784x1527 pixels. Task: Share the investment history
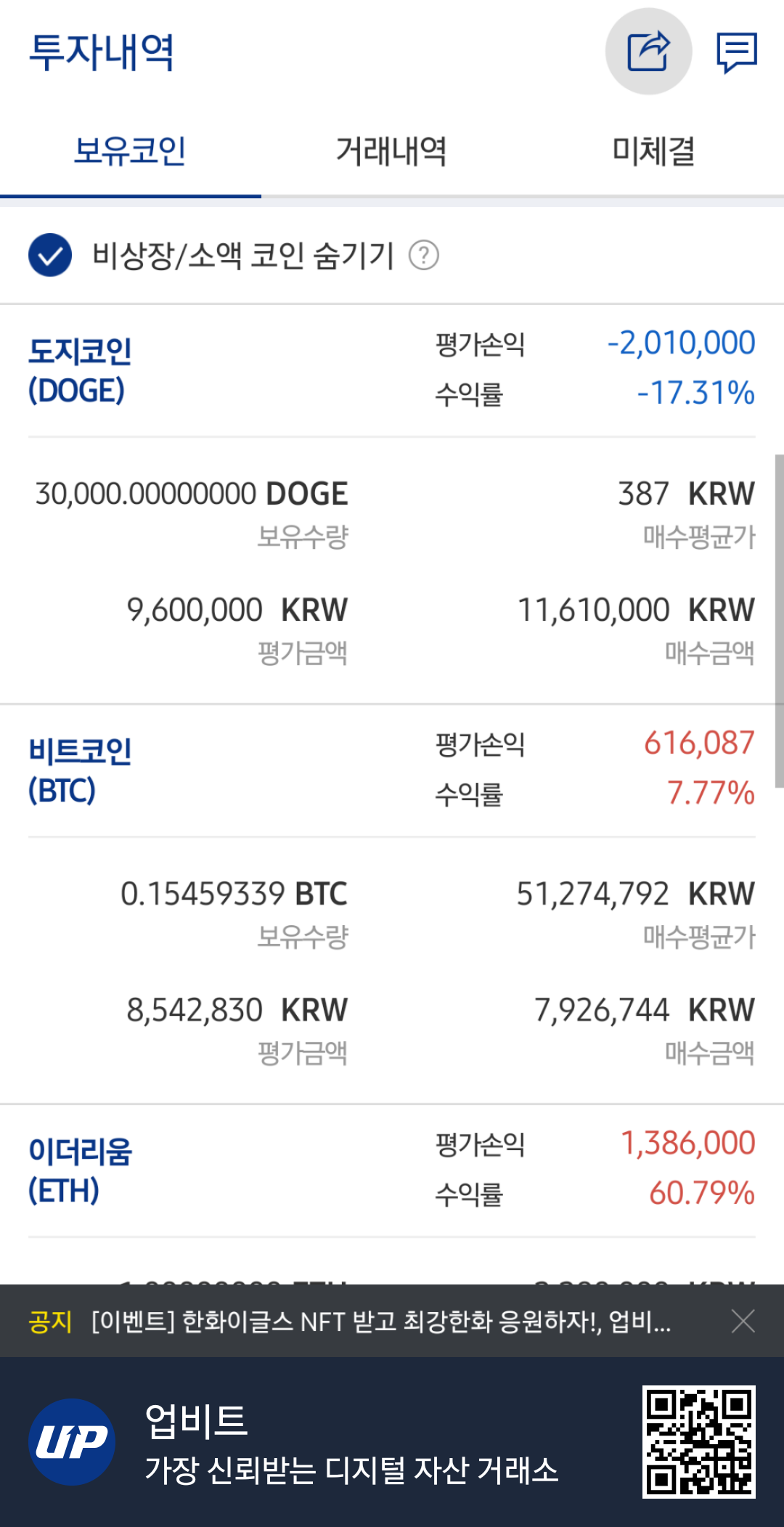pos(648,52)
